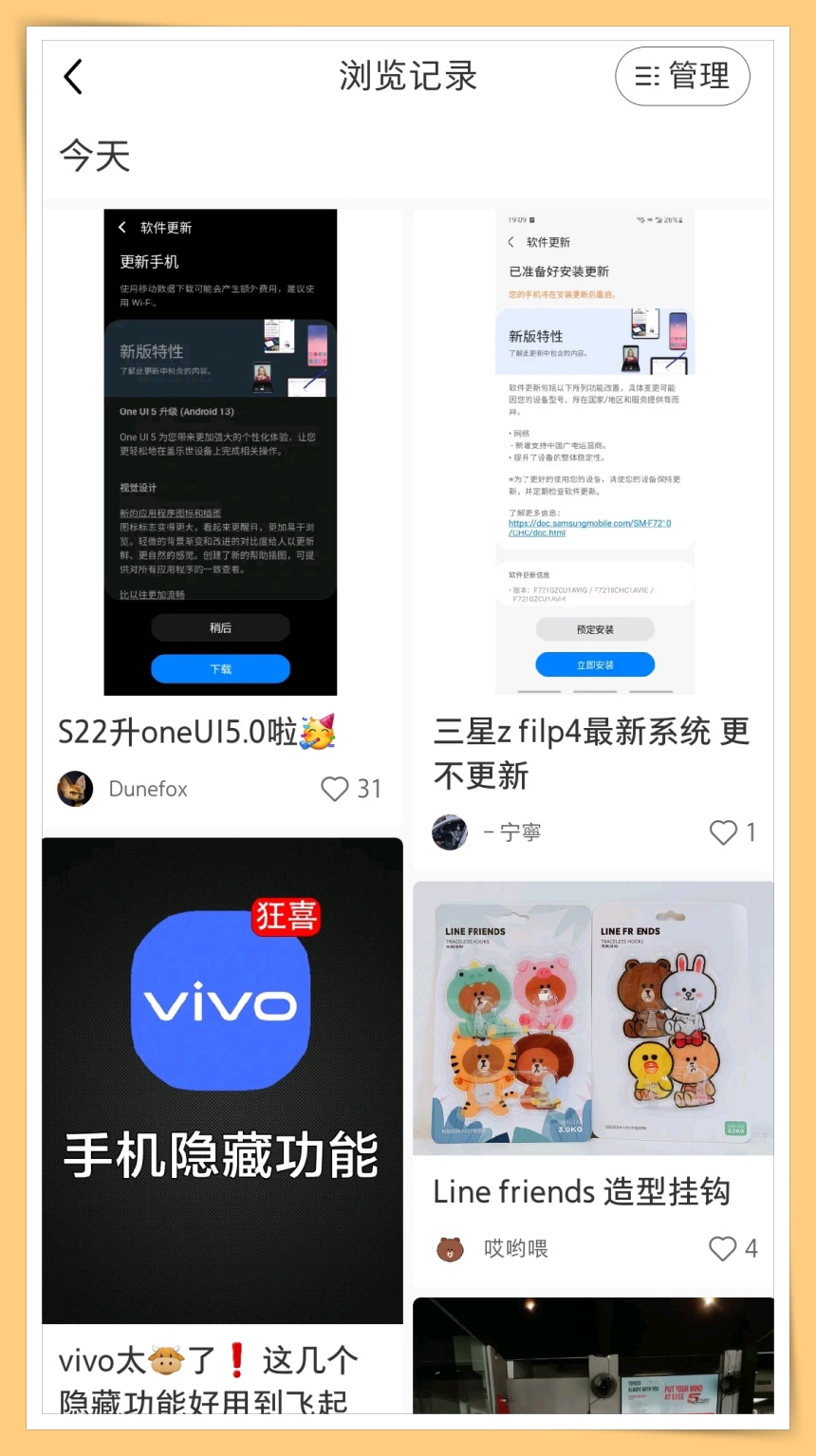The width and height of the screenshot is (816, 1456).
Task: Open Line friends 造型挂钩 post
Action: pyautogui.click(x=593, y=1017)
